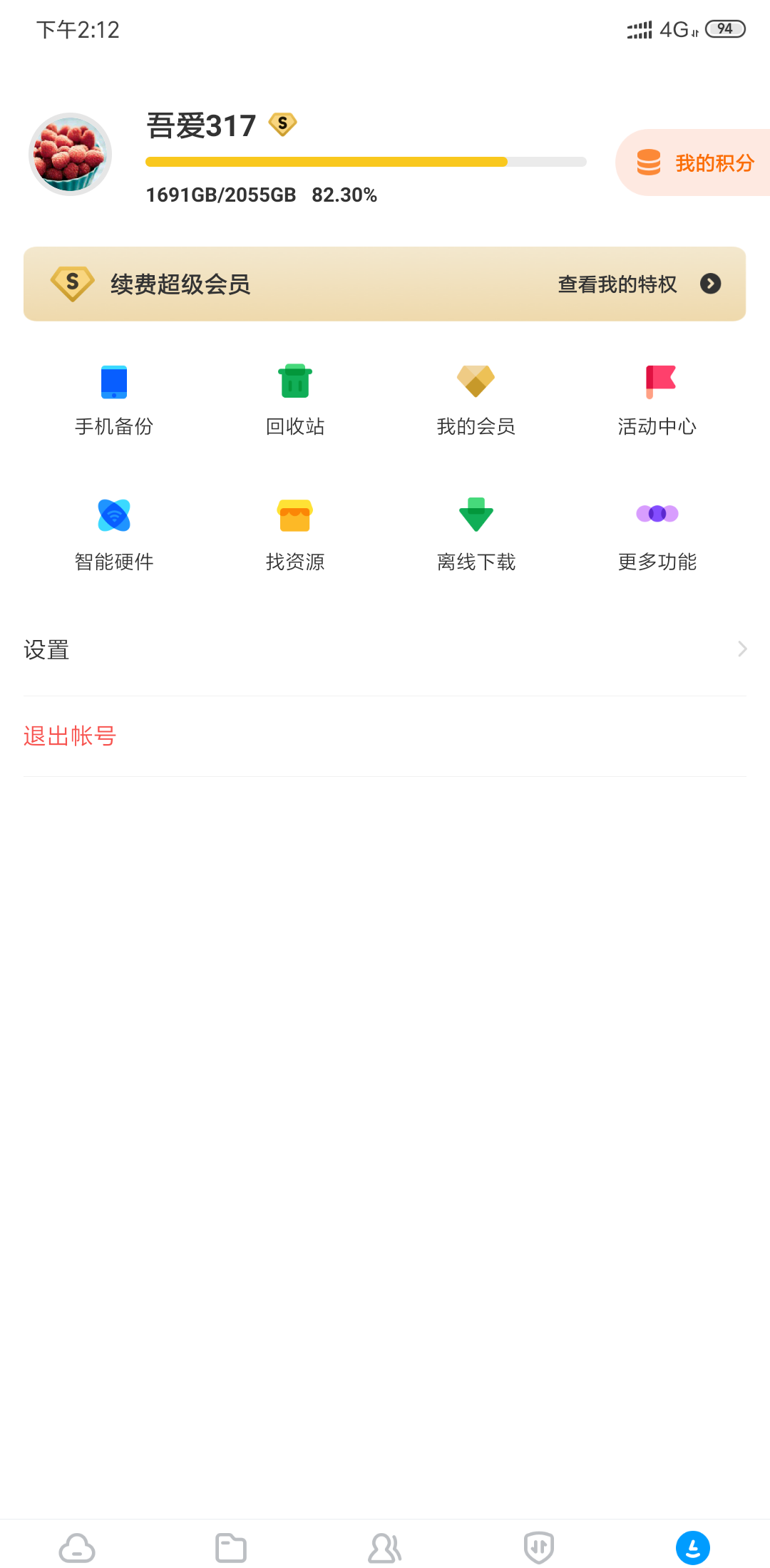The height and width of the screenshot is (1568, 770).
Task: Switch to the cloud tab in bottom navigation
Action: click(77, 1547)
